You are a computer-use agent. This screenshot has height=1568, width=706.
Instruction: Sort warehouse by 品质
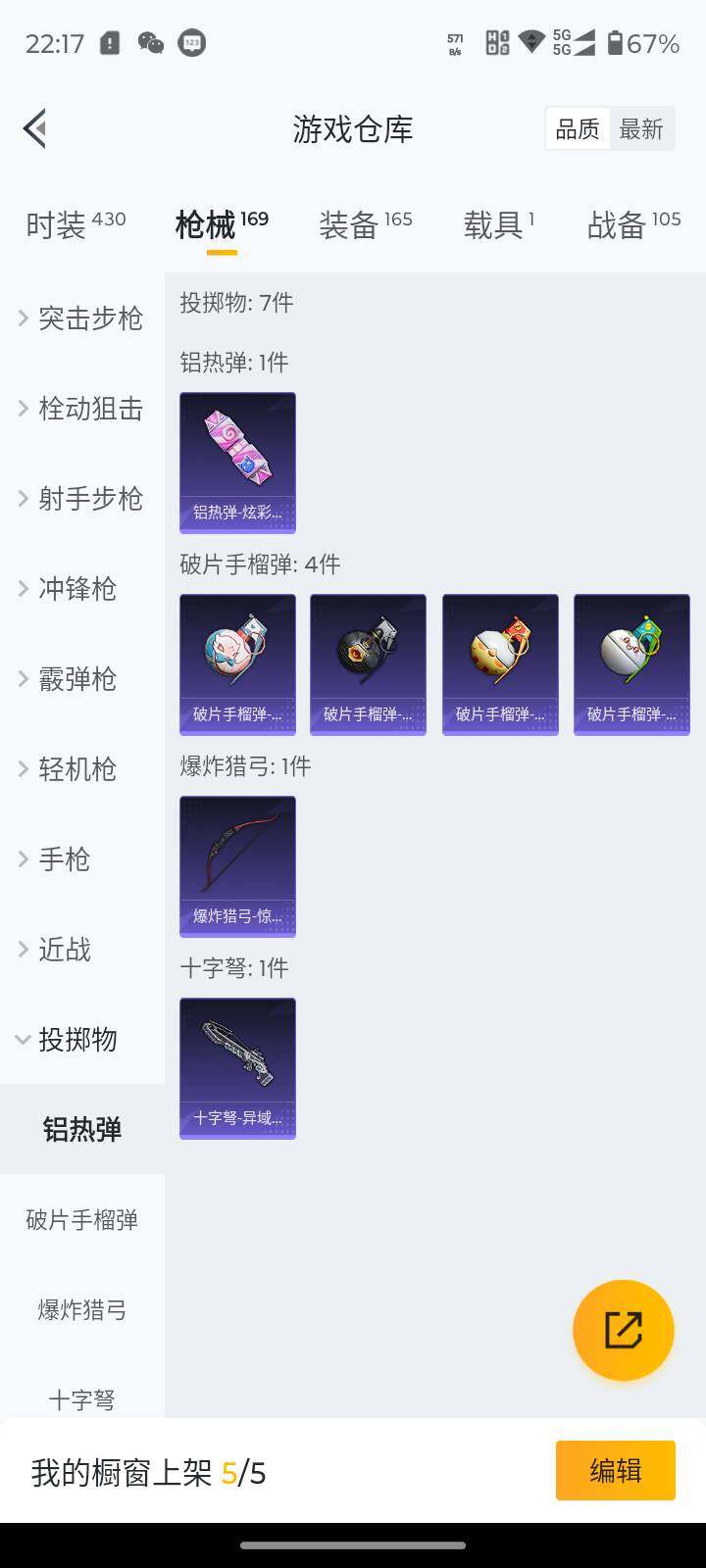tap(578, 128)
